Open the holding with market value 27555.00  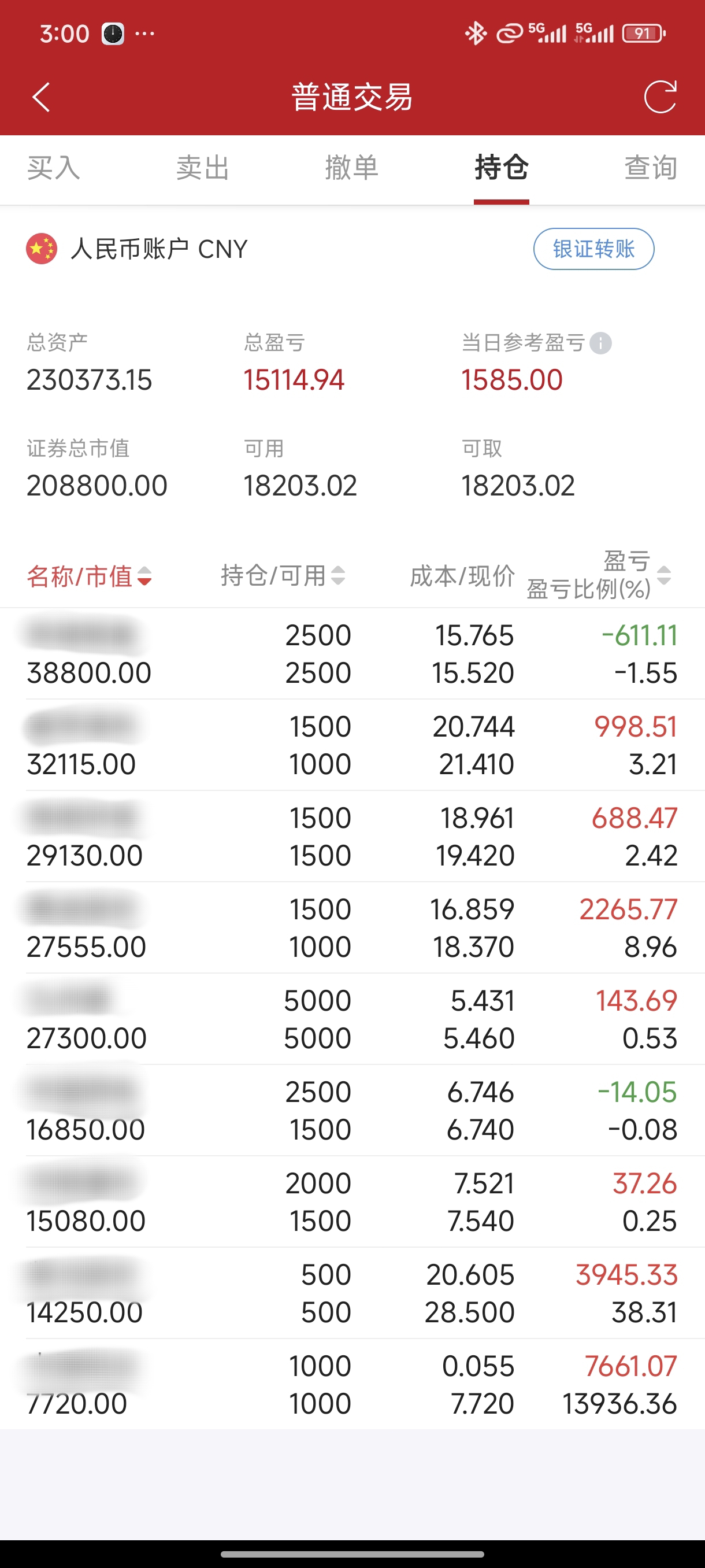(x=352, y=927)
